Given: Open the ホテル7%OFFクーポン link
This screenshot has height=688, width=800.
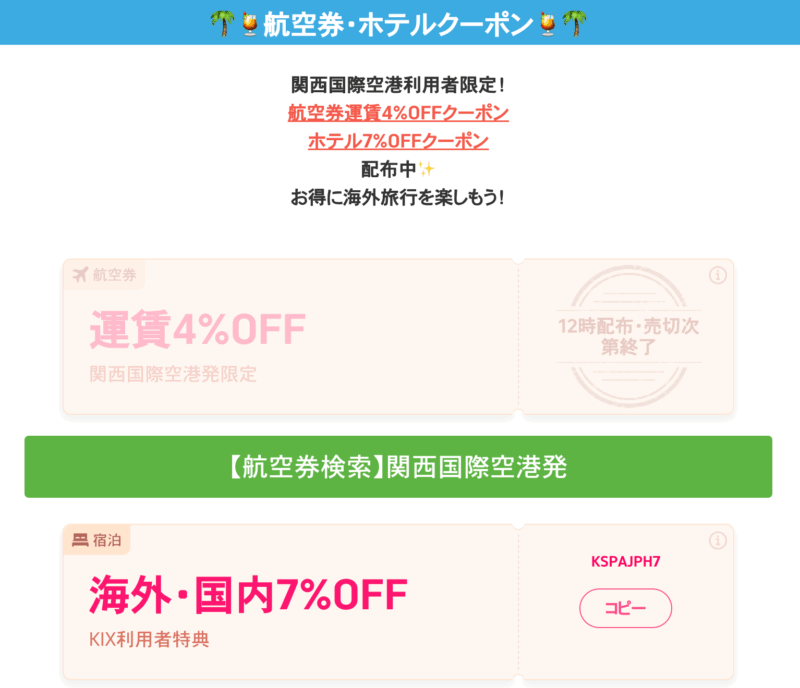Looking at the screenshot, I should click(398, 141).
